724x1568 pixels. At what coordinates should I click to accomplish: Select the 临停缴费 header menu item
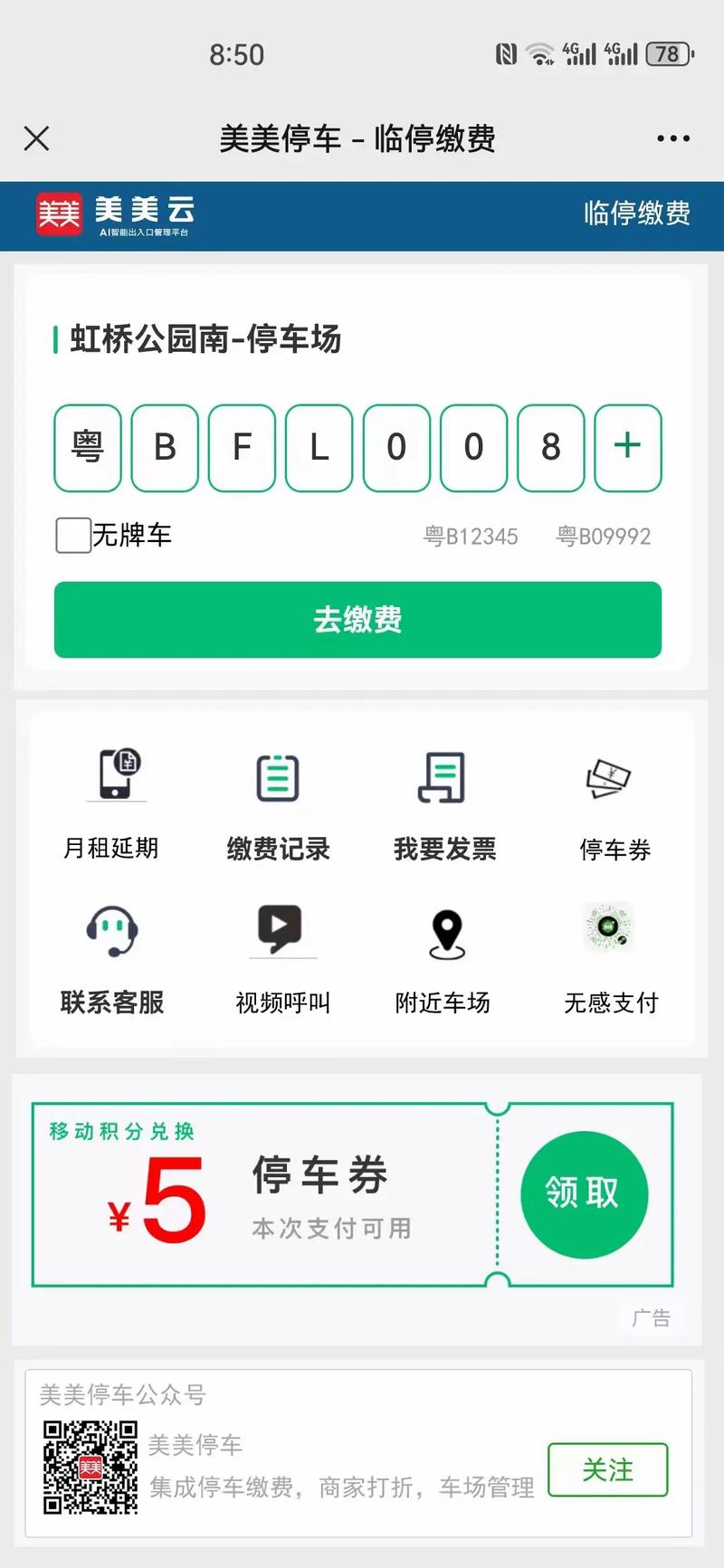pyautogui.click(x=636, y=215)
